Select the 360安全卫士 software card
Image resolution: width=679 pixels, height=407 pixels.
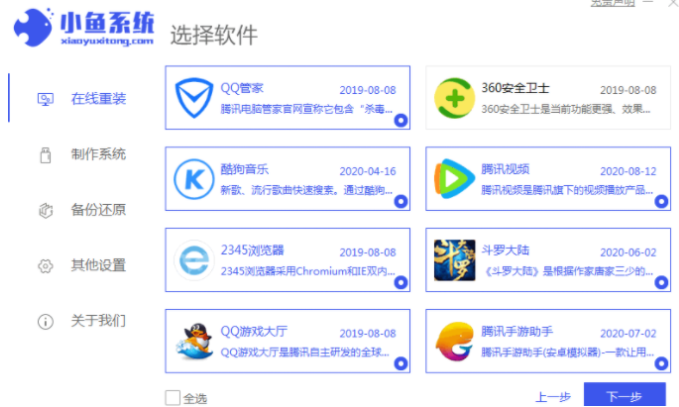tap(545, 97)
